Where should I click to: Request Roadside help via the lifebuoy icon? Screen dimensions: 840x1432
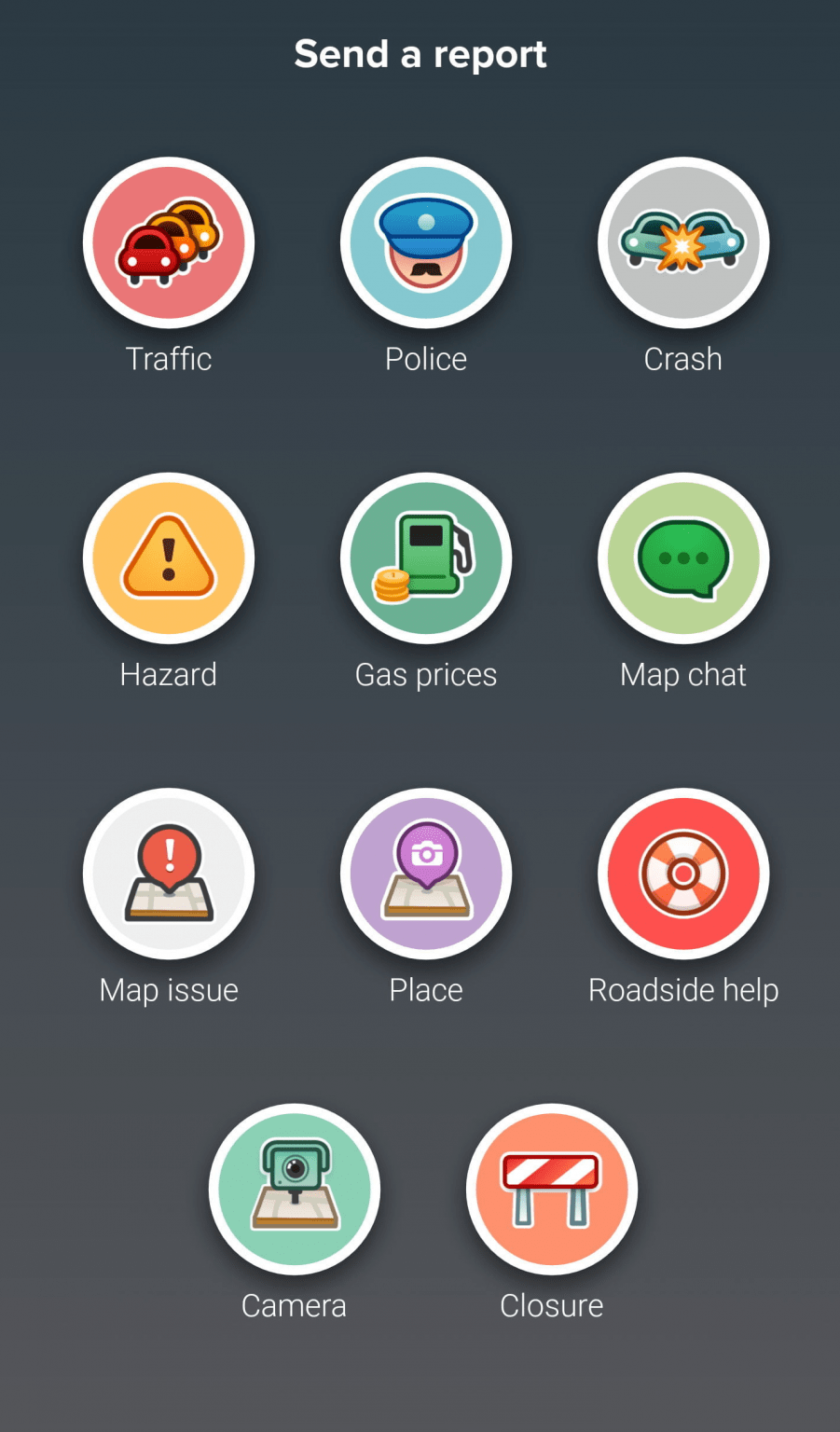tap(683, 873)
